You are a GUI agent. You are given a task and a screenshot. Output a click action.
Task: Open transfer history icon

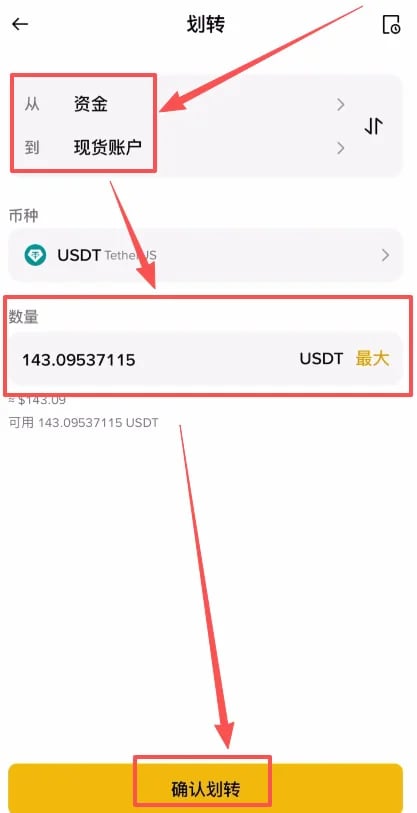[x=391, y=24]
